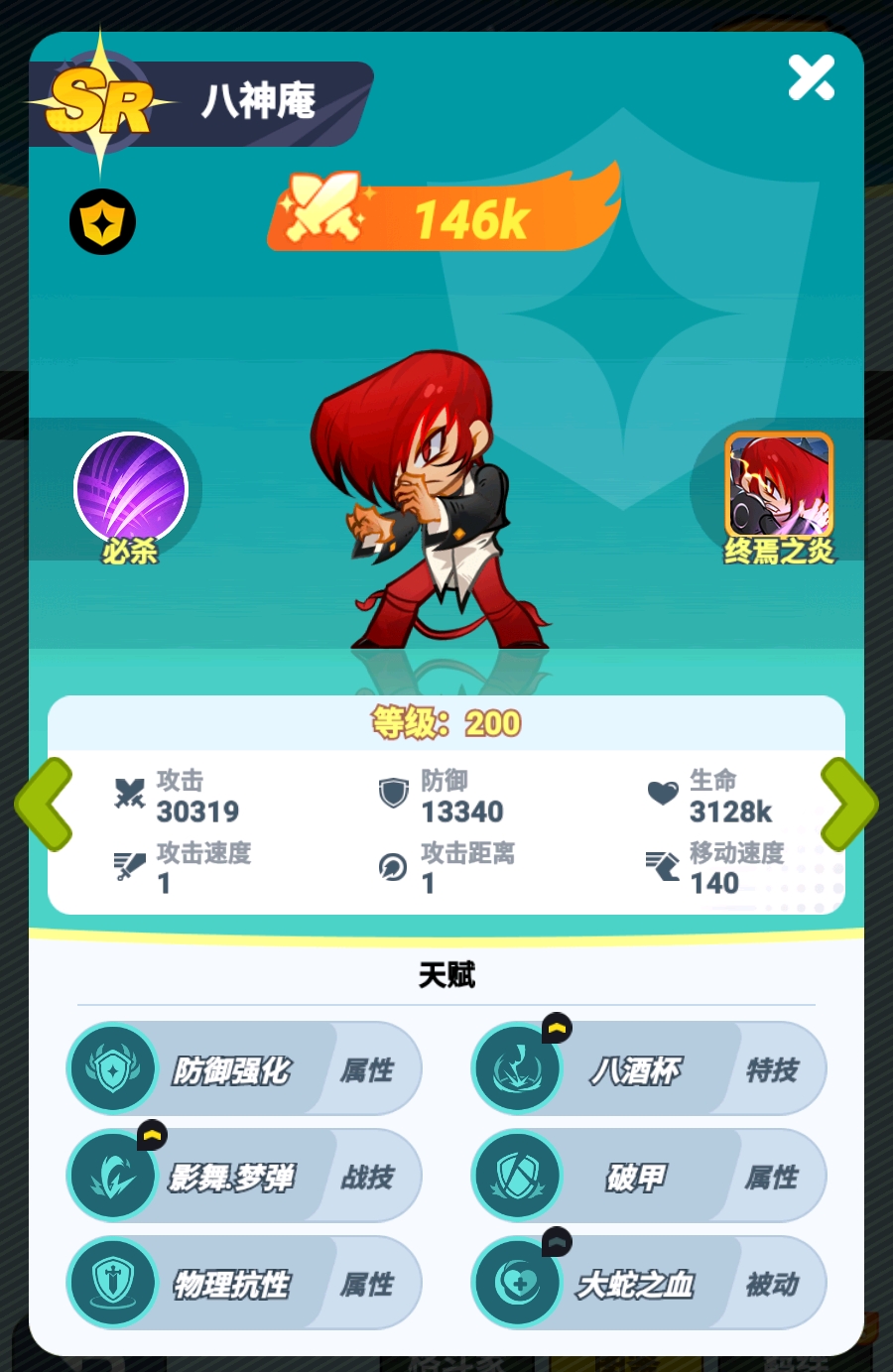This screenshot has width=893, height=1372.
Task: View the 终焉之炎 skill icon
Action: (x=779, y=486)
